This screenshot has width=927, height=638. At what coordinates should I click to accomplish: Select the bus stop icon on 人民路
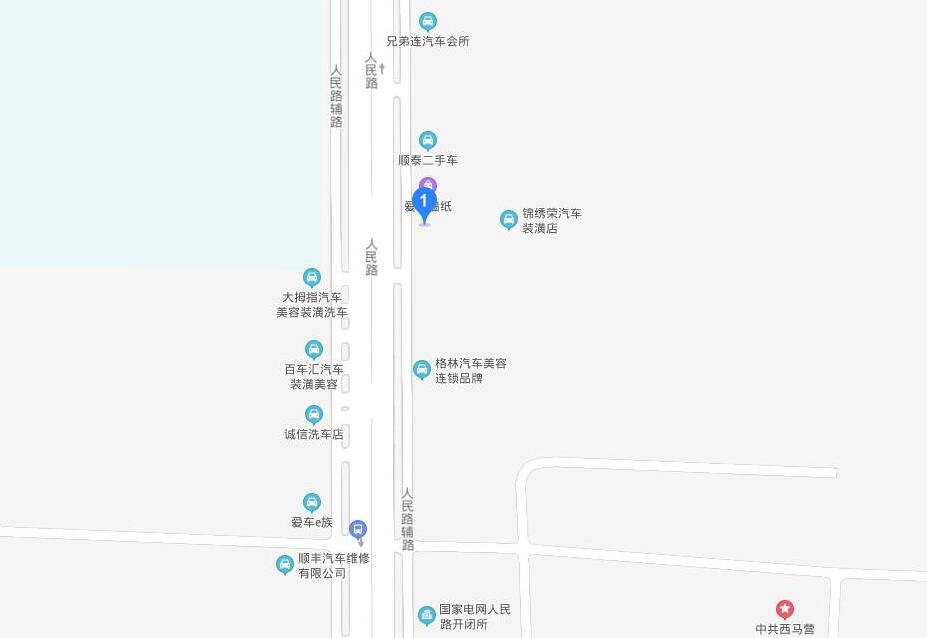[358, 529]
